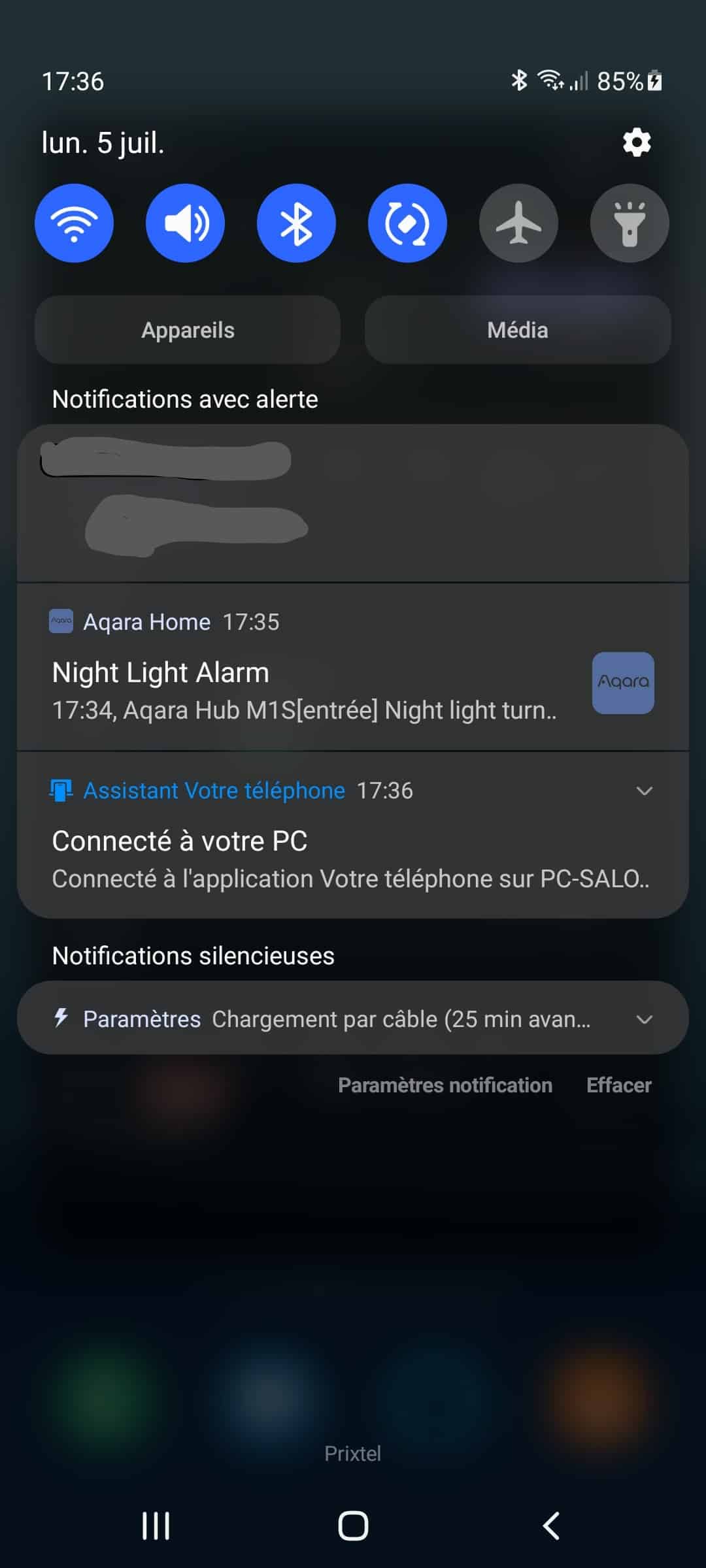Open the Média panel
This screenshot has height=1568, width=706.
point(518,330)
